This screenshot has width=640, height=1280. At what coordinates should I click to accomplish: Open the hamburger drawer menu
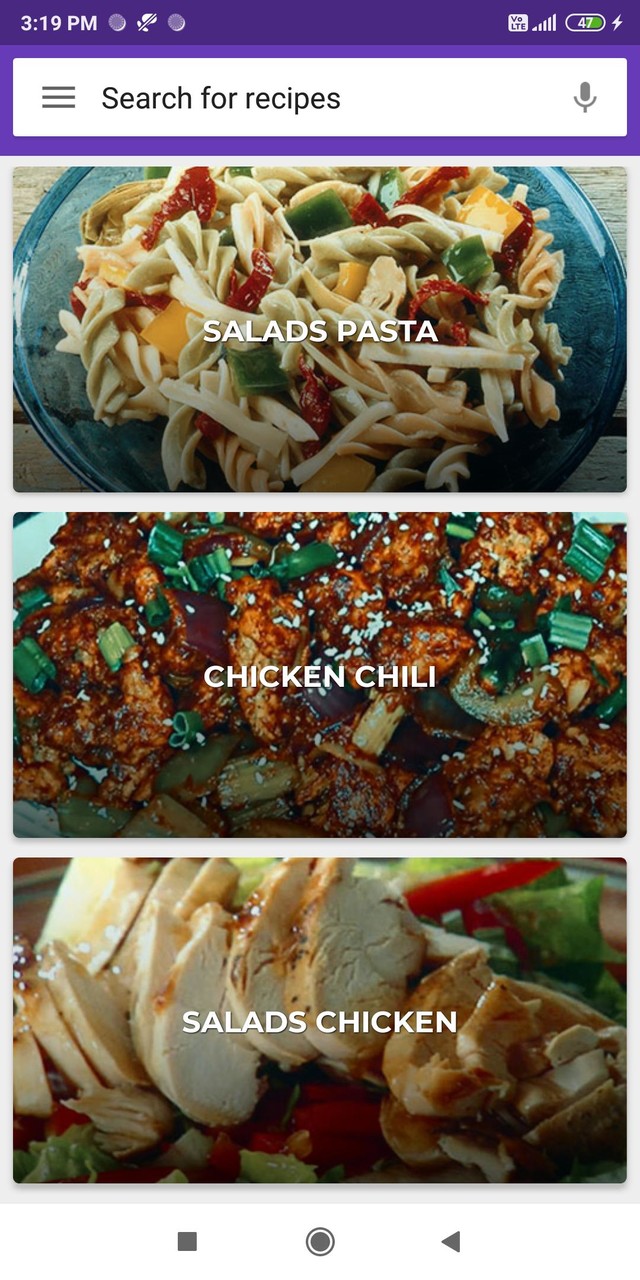pos(58,97)
